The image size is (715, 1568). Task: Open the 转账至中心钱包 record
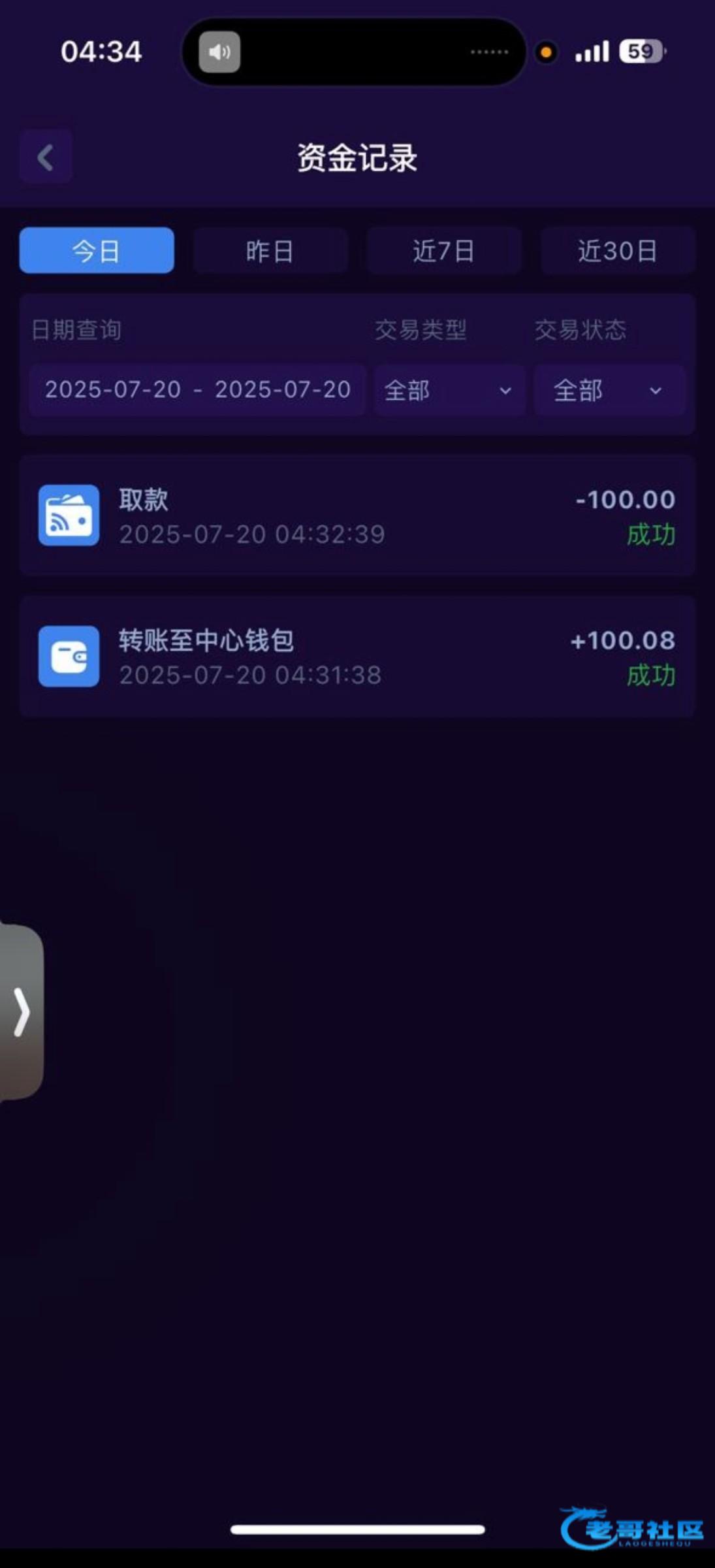point(357,657)
